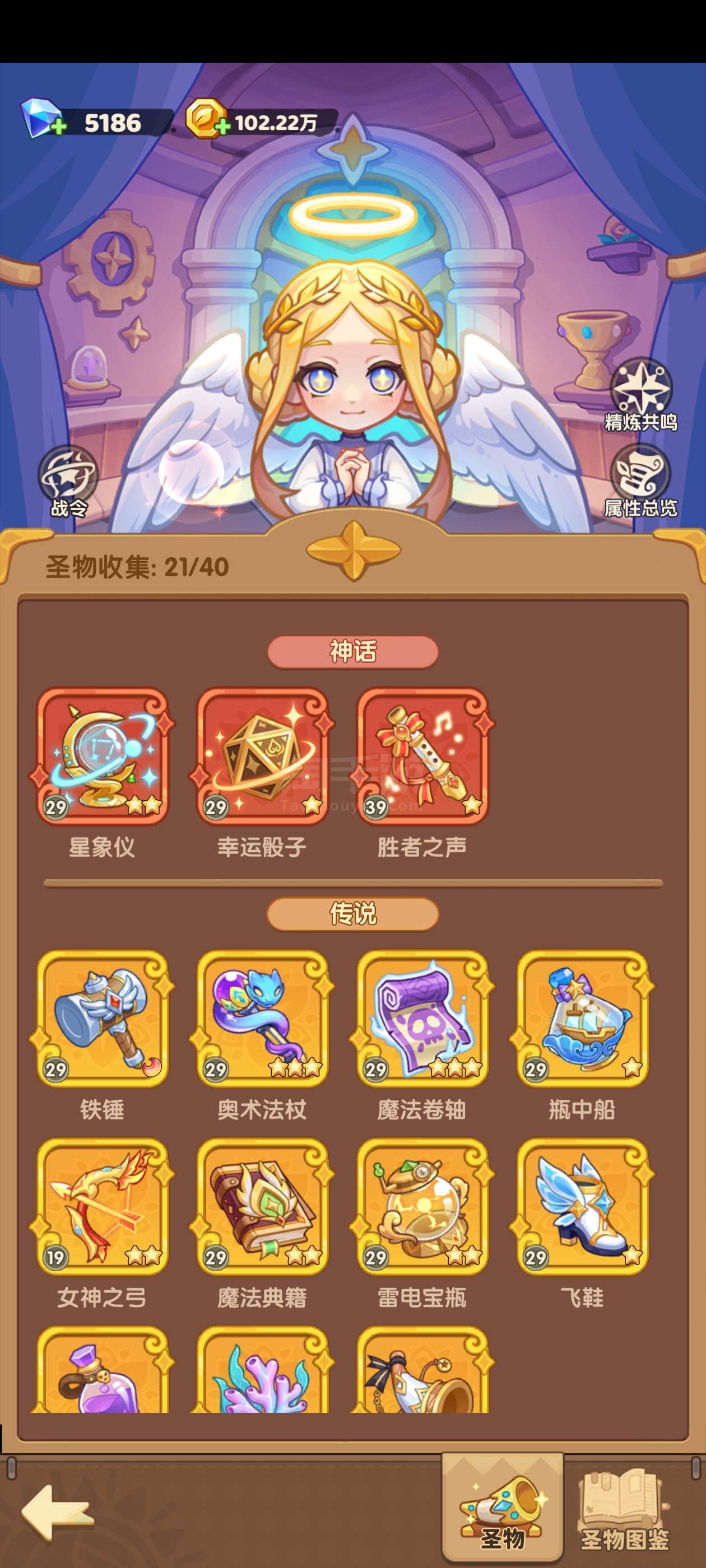View the 魔法典籍 relic
706x1568 pixels.
(x=262, y=1206)
